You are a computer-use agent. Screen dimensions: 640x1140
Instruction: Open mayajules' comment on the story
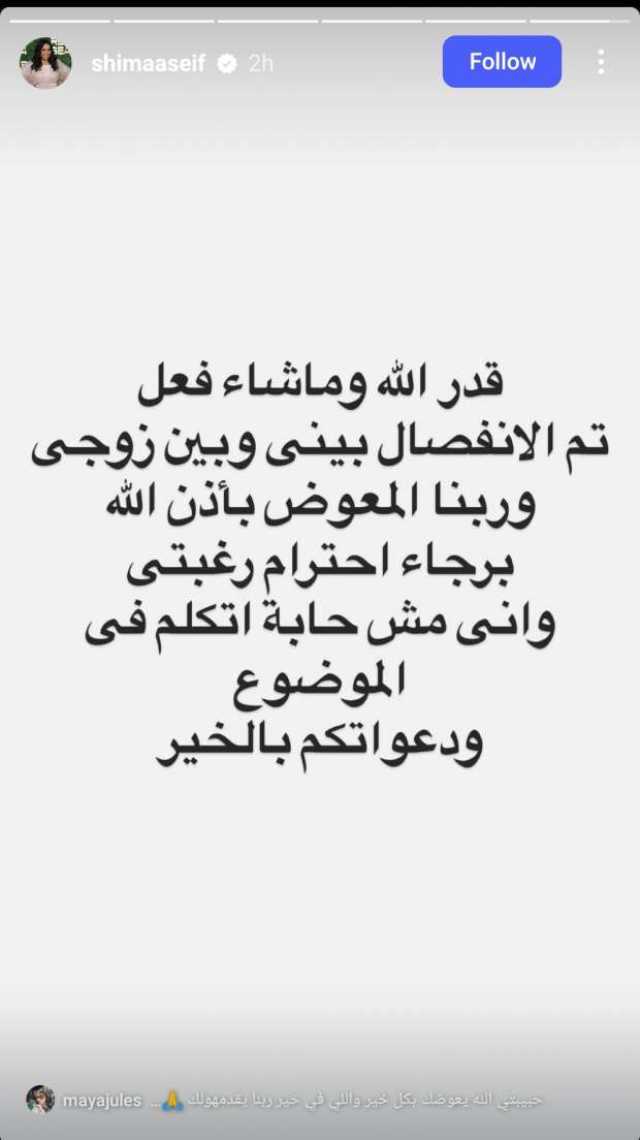click(x=284, y=1099)
